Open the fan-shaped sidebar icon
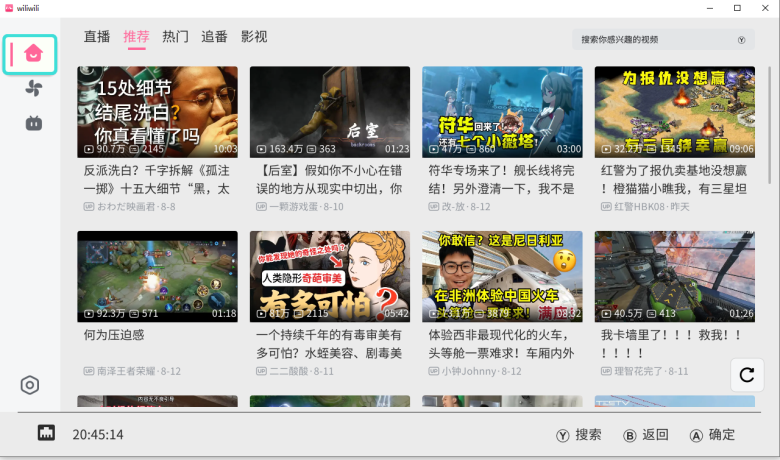This screenshot has width=780, height=460. click(32, 89)
